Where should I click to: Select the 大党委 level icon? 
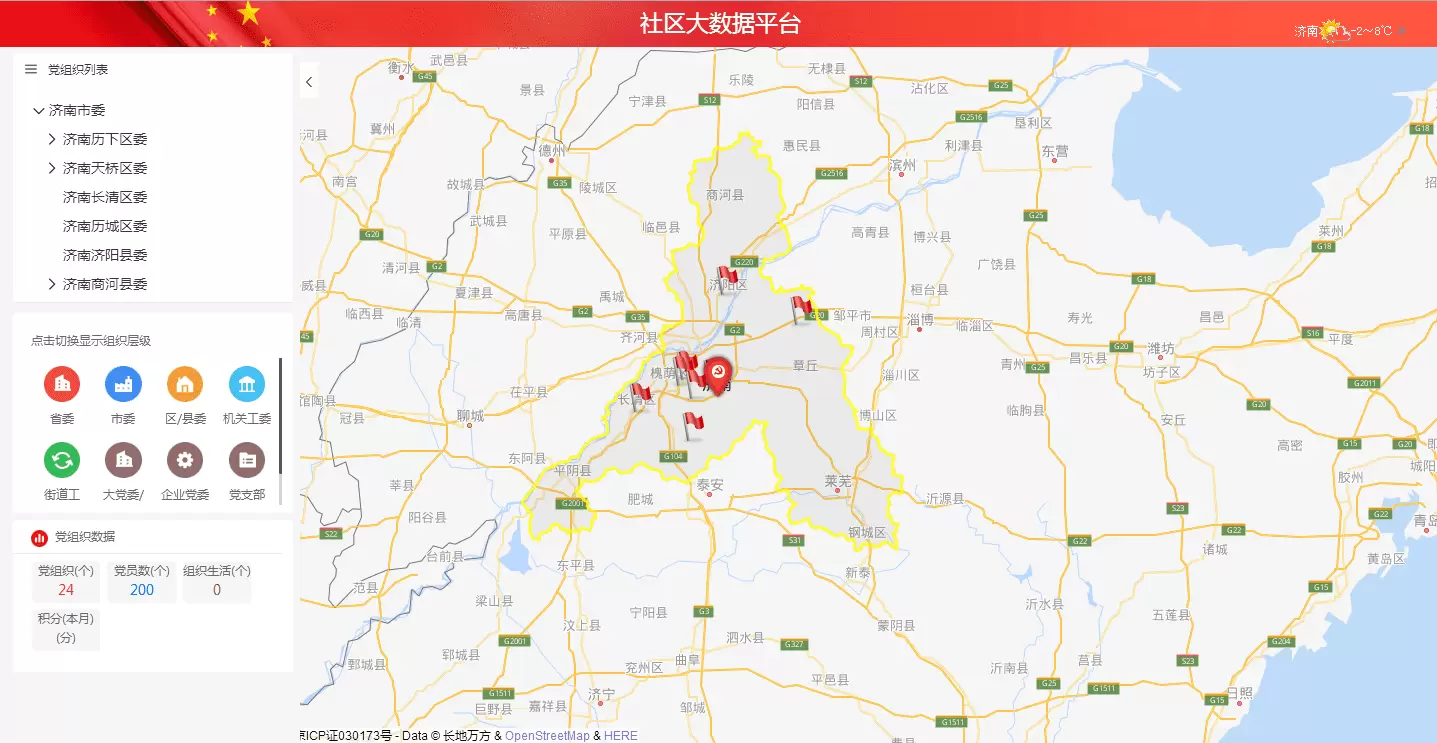coord(123,460)
